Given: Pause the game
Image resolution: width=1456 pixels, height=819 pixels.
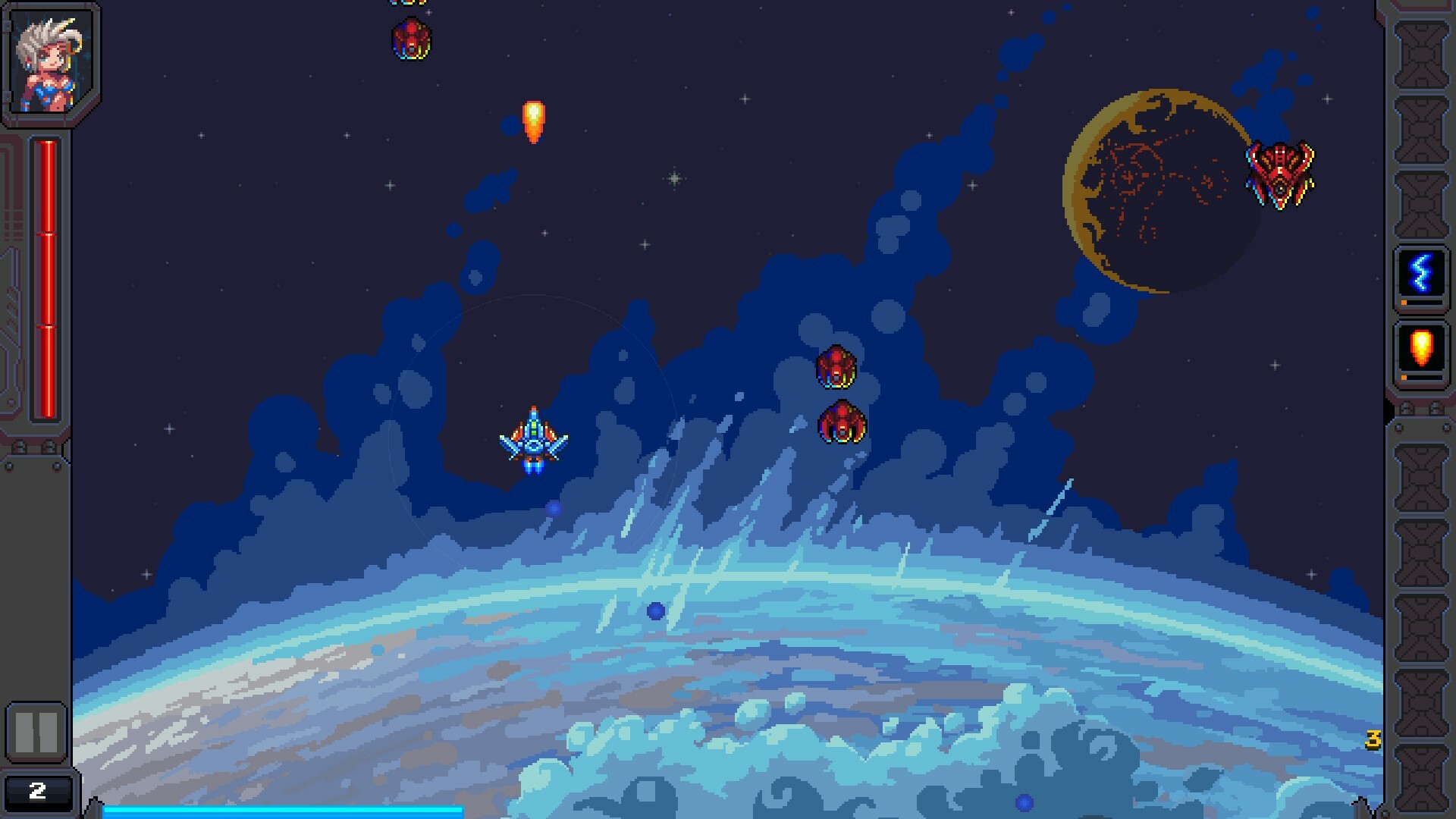Looking at the screenshot, I should click(36, 731).
